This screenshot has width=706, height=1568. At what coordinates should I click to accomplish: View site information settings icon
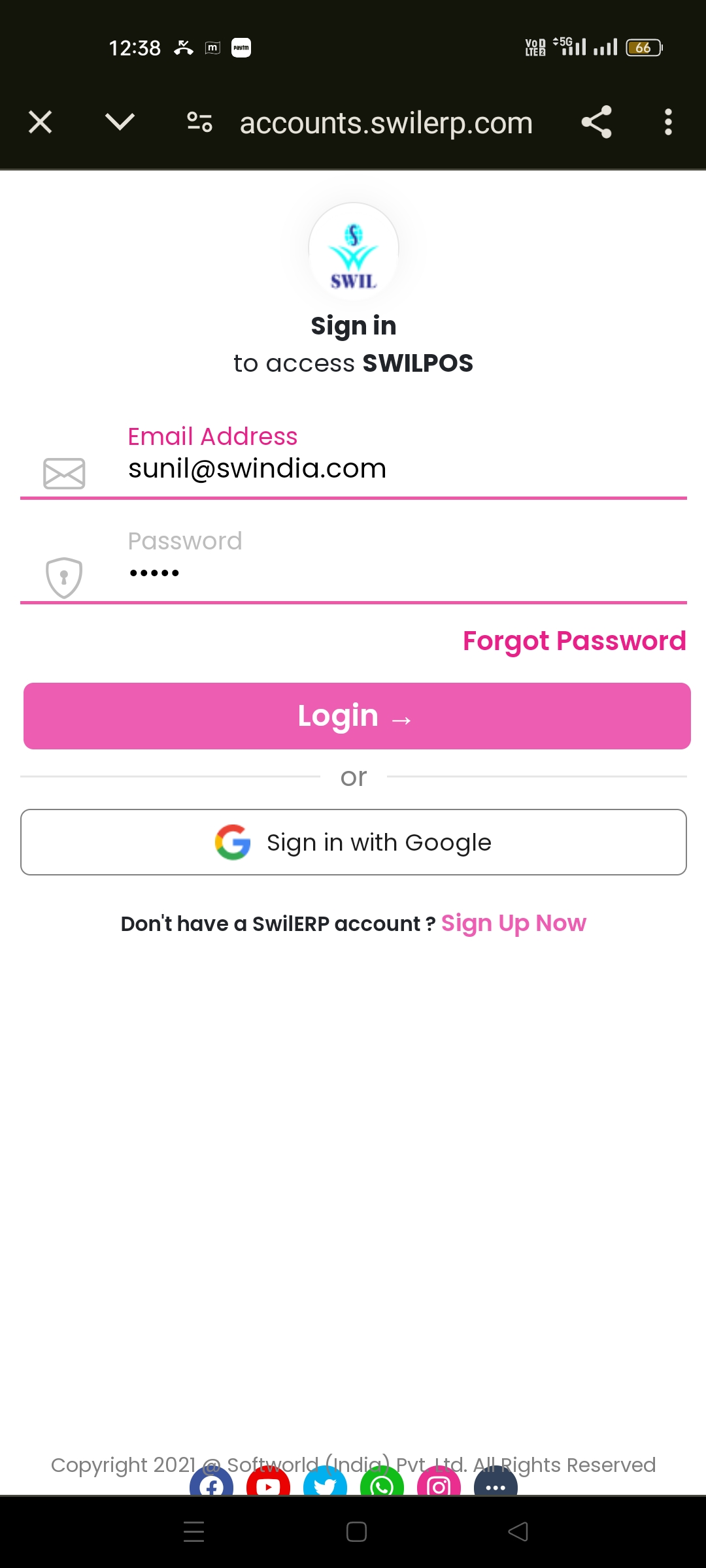pyautogui.click(x=199, y=122)
